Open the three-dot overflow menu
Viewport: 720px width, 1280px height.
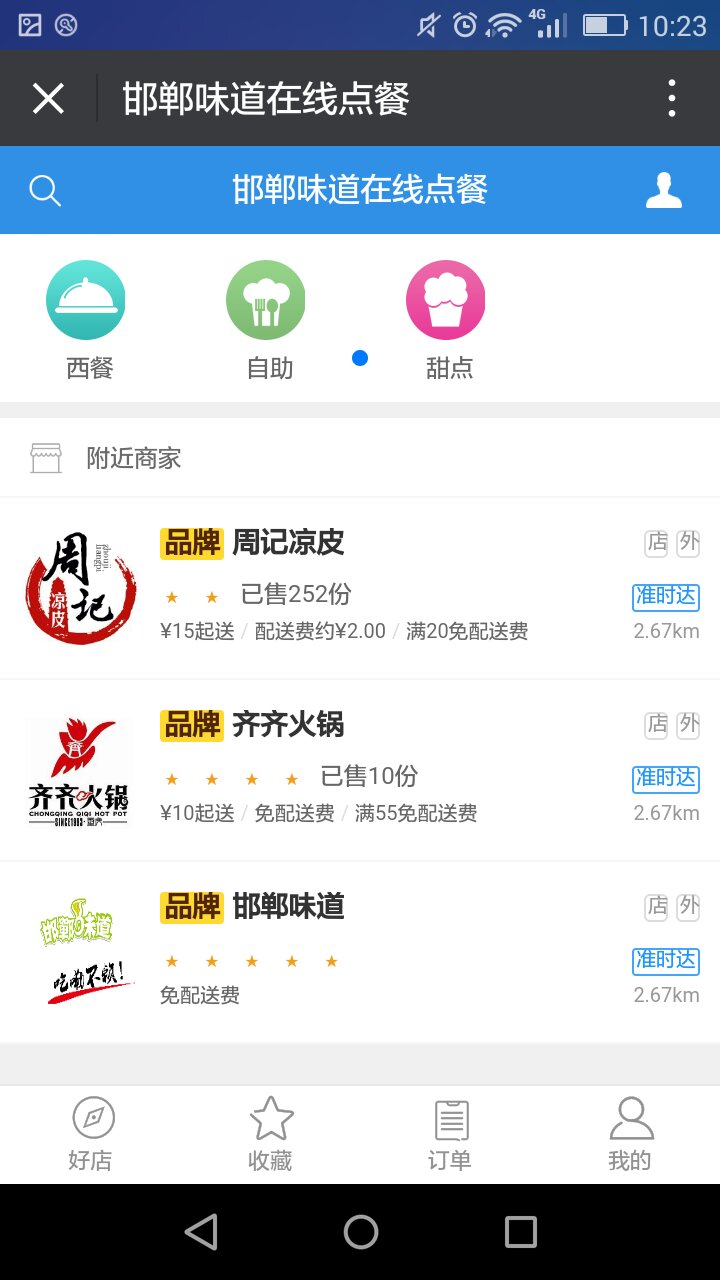(x=672, y=99)
